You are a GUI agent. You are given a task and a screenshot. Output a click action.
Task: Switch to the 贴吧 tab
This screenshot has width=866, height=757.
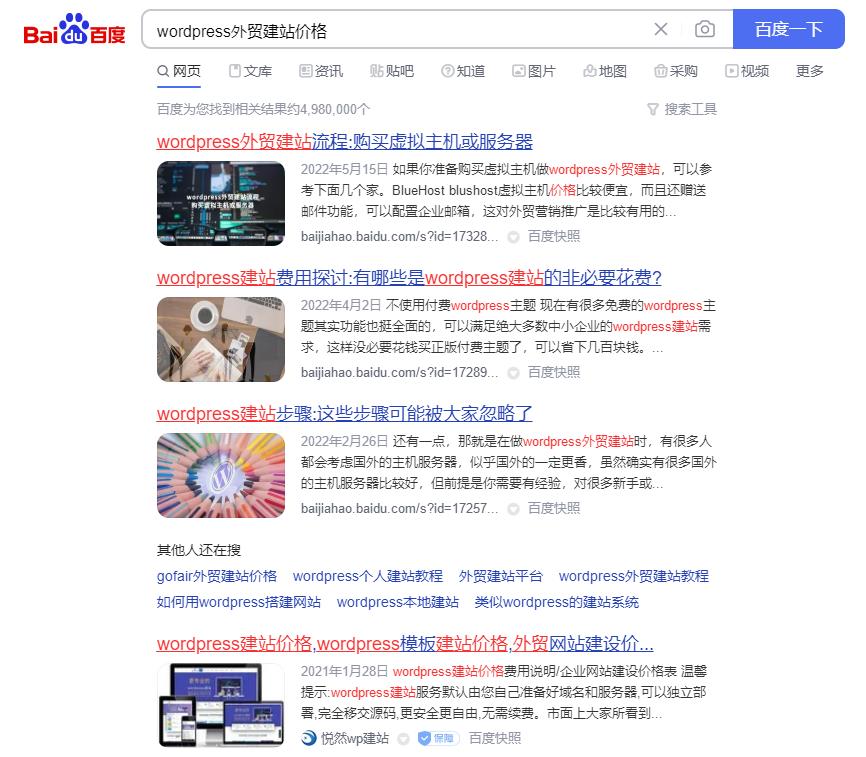(x=391, y=71)
